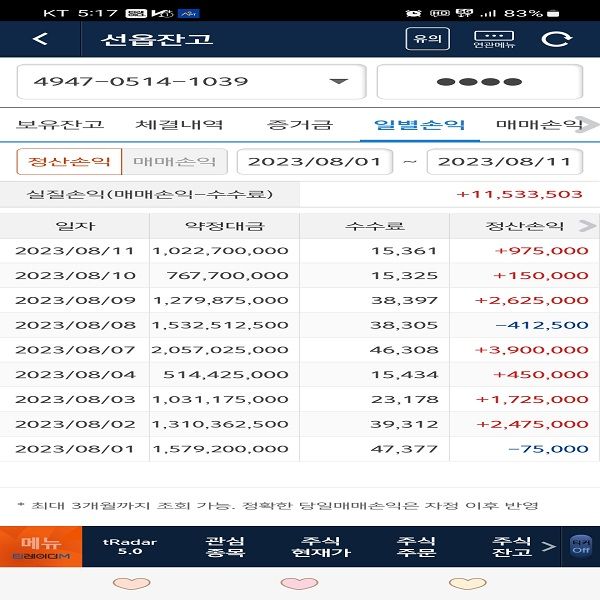The height and width of the screenshot is (600, 600).
Task: Open tRadar 5.0 shortcut
Action: (128, 546)
